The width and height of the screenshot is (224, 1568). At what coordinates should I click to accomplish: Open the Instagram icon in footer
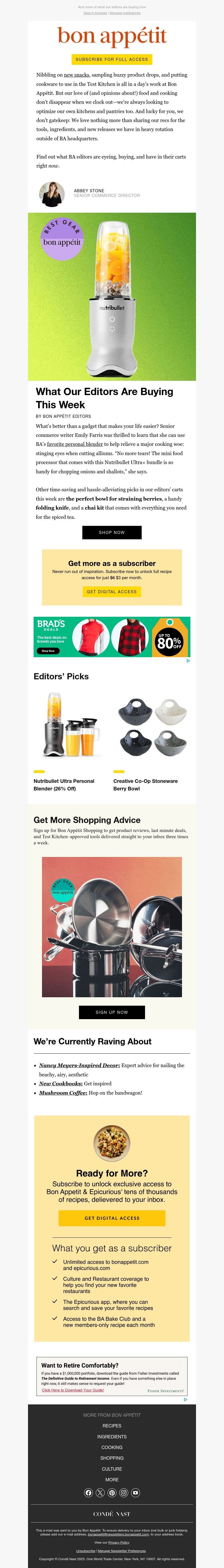point(124,1493)
